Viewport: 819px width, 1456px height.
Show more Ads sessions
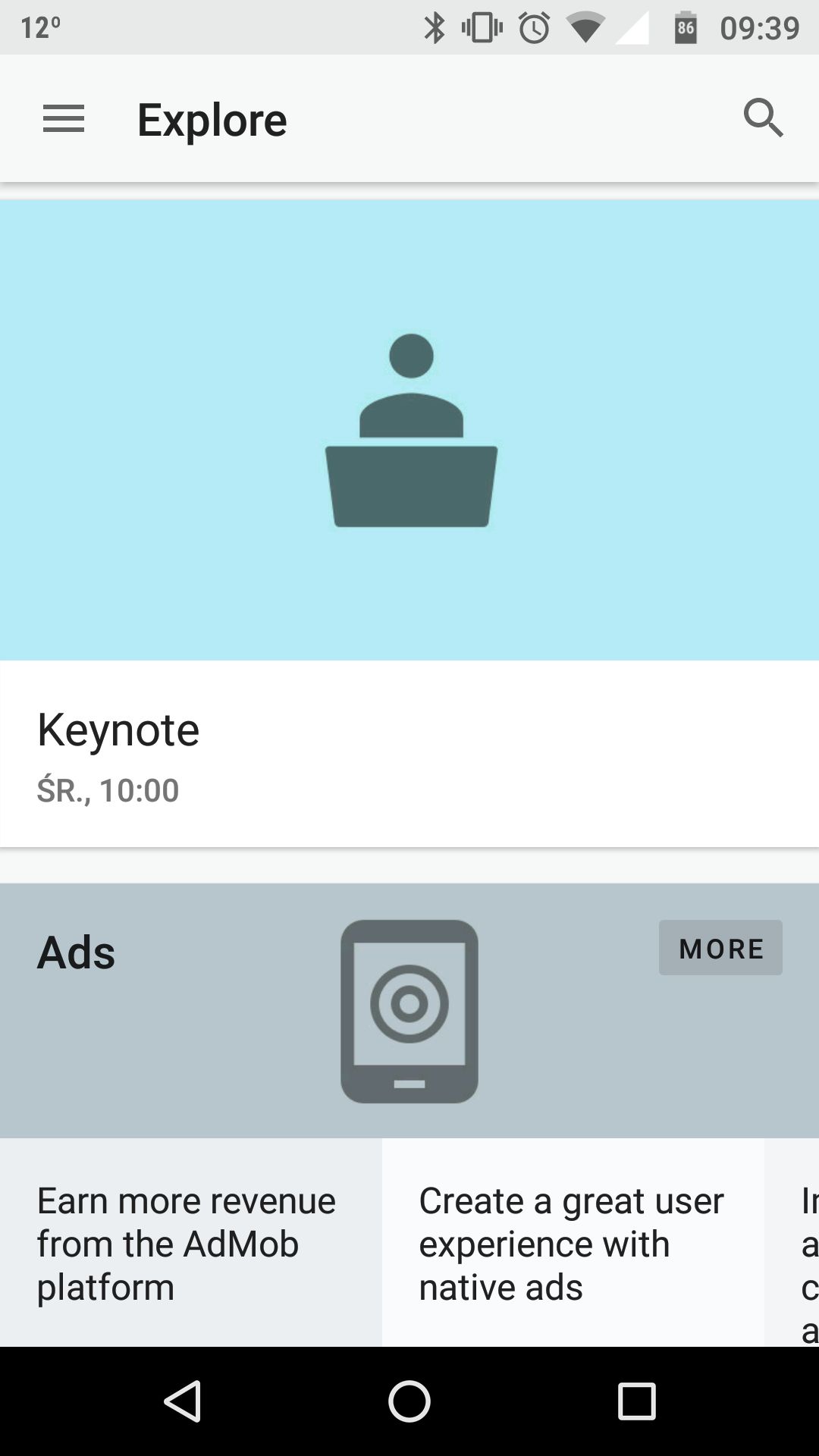(720, 948)
